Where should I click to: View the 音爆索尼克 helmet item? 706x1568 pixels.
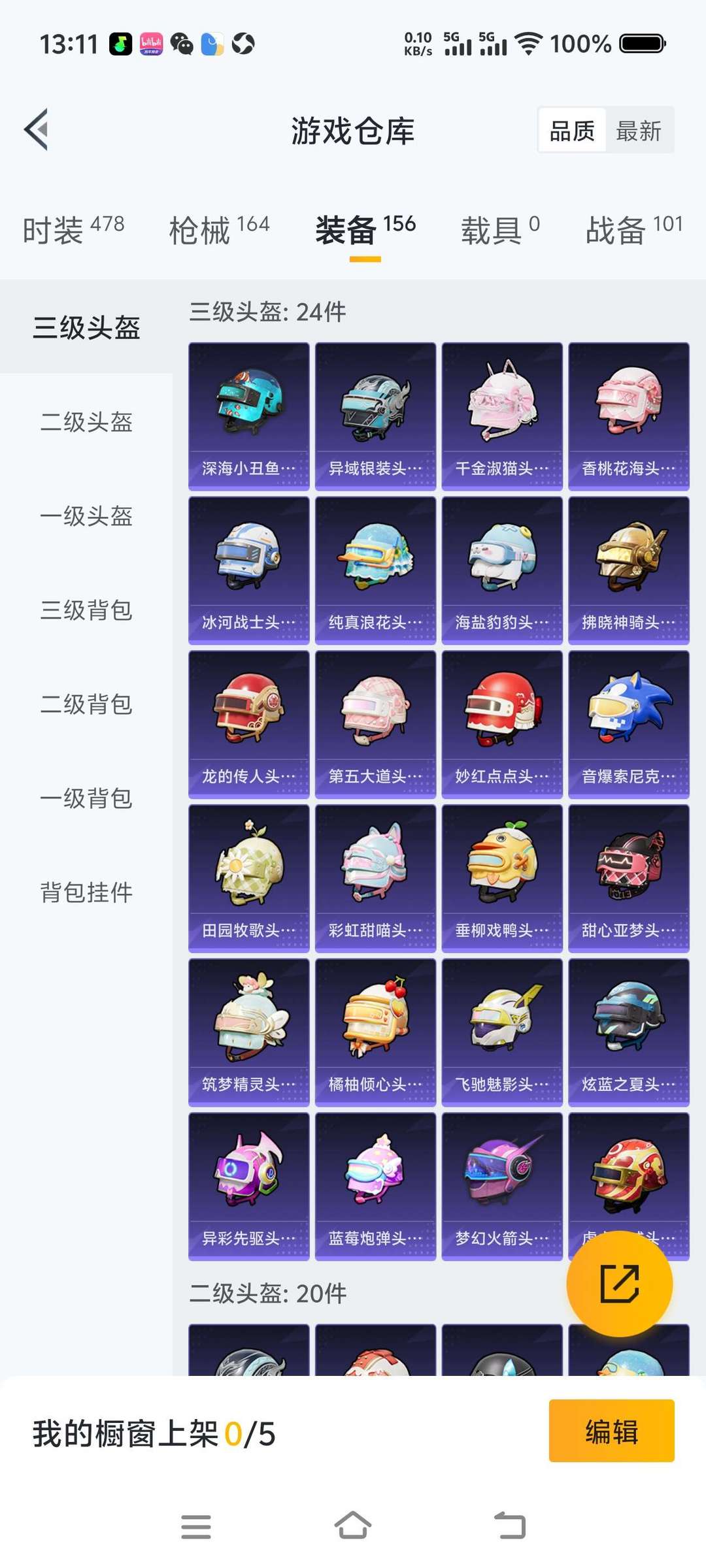pyautogui.click(x=628, y=725)
